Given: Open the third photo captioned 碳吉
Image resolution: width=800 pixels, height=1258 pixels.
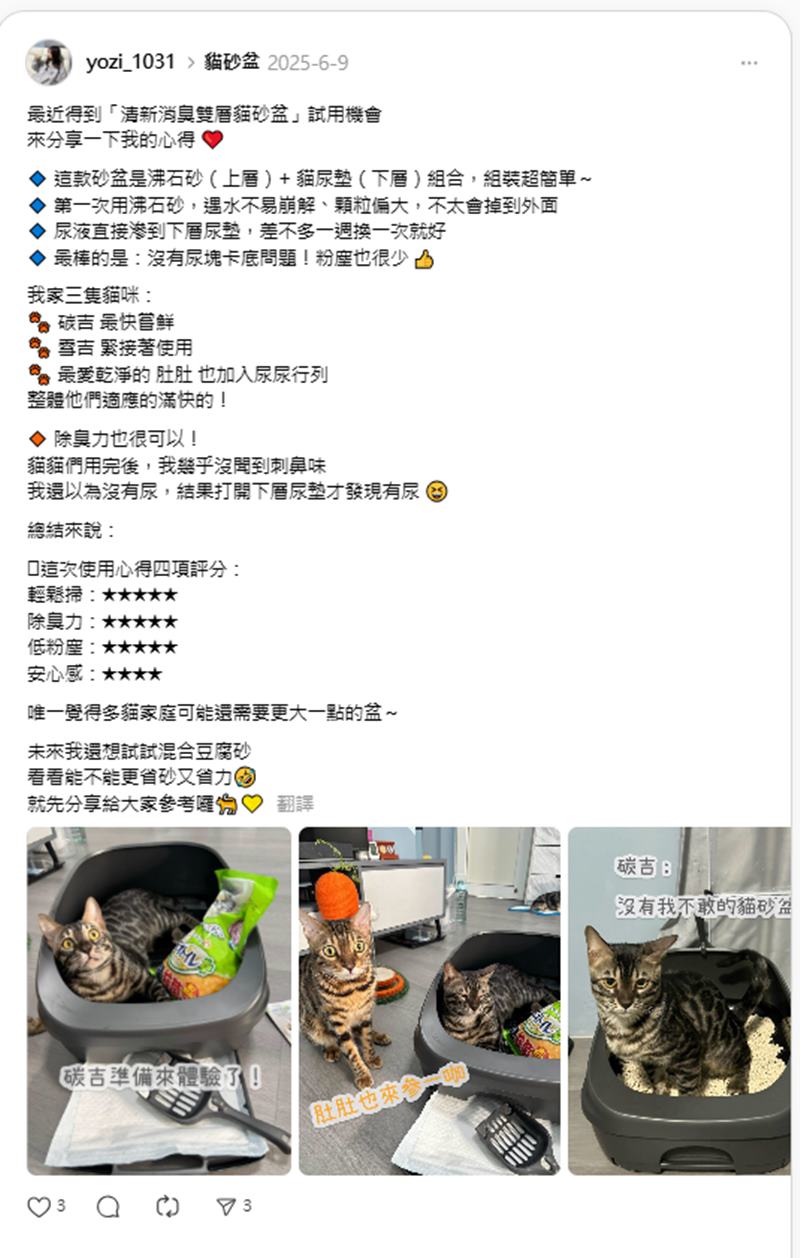Looking at the screenshot, I should (680, 1000).
